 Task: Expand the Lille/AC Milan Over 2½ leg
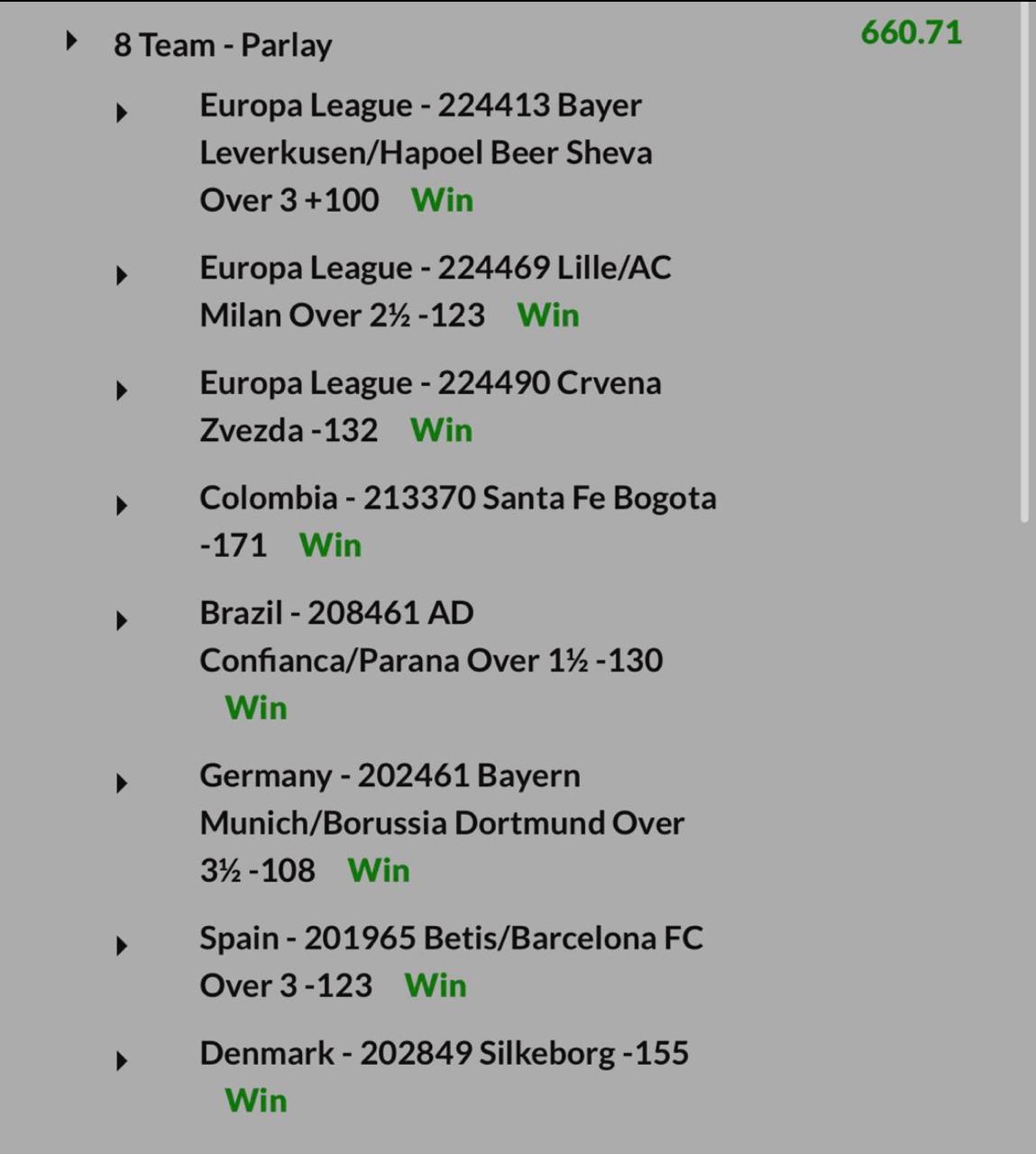tap(122, 275)
